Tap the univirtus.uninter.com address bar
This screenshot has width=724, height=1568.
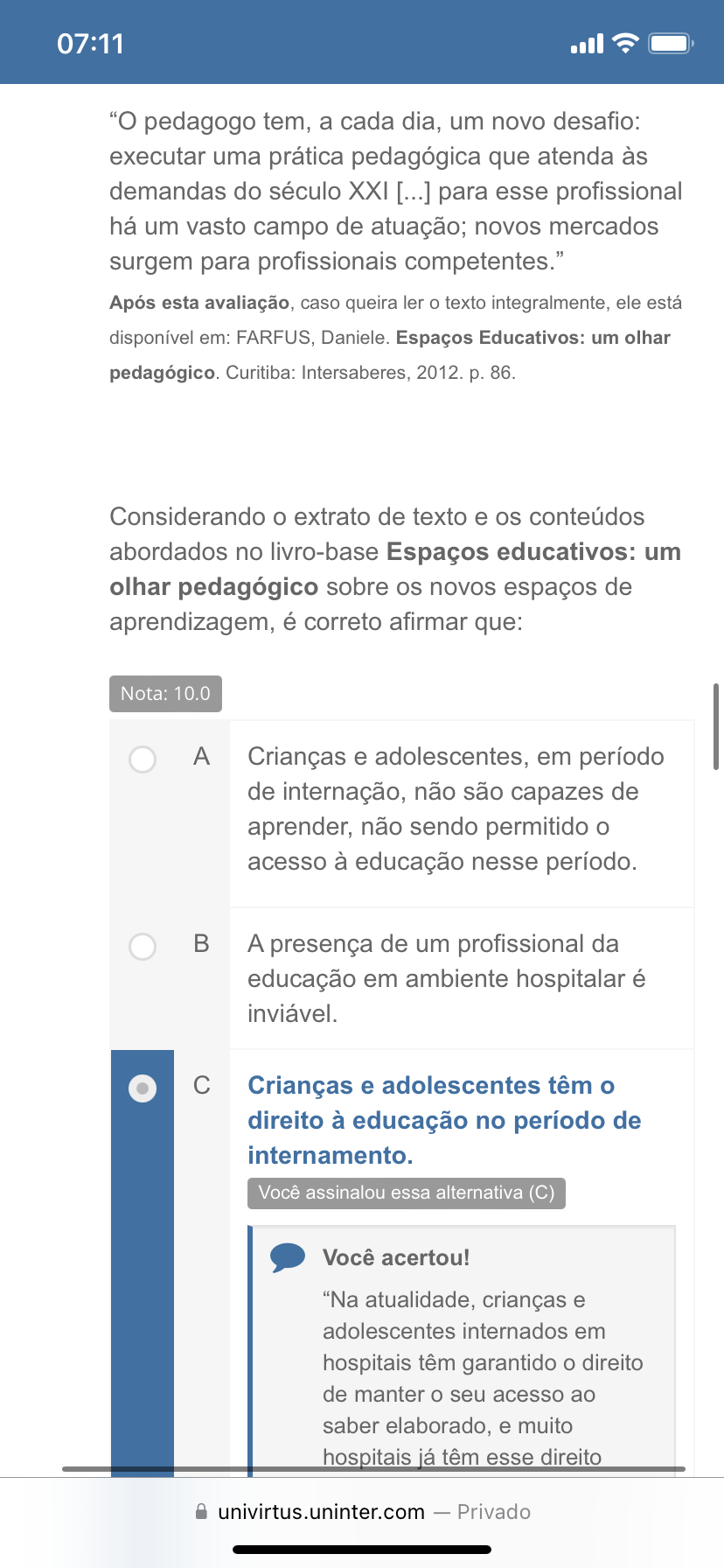(x=362, y=1512)
